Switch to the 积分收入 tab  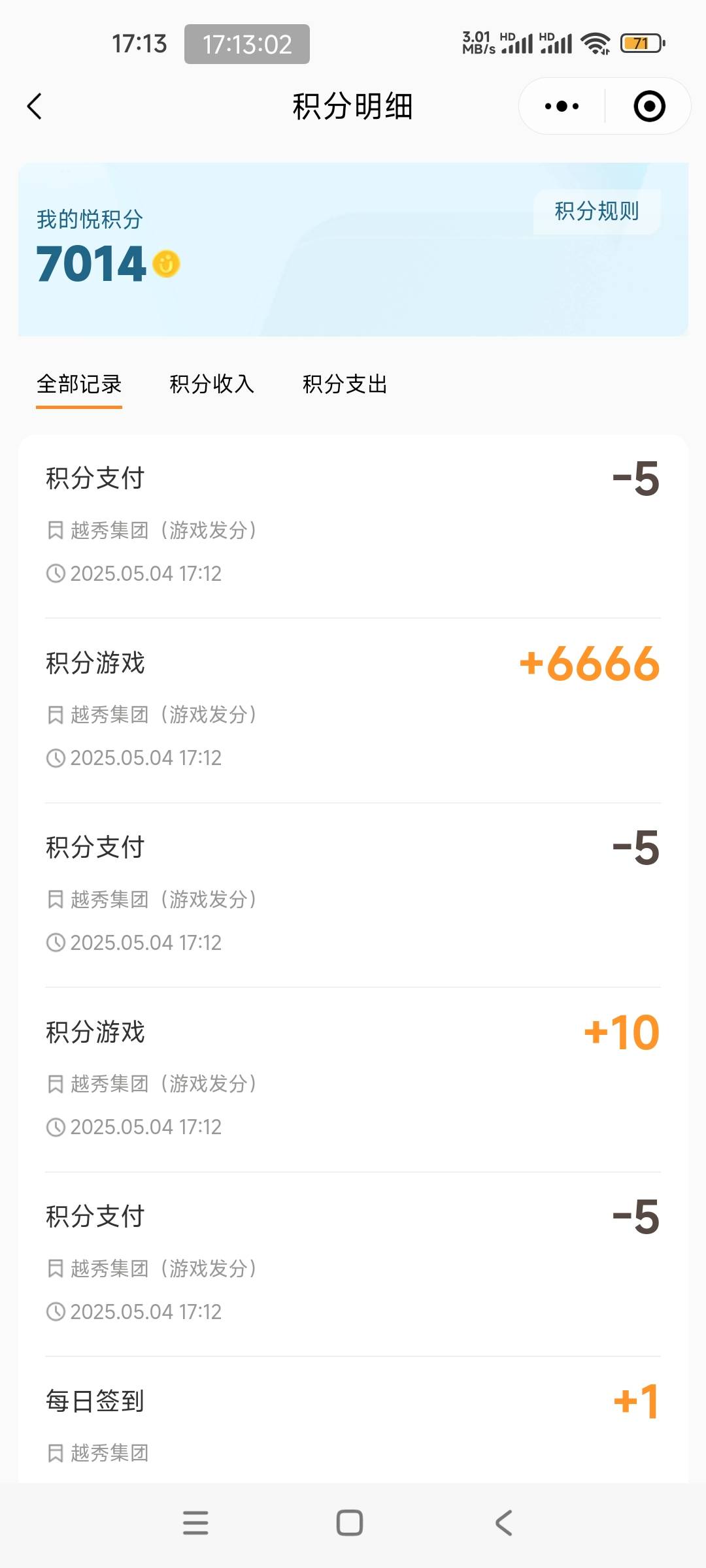tap(212, 384)
